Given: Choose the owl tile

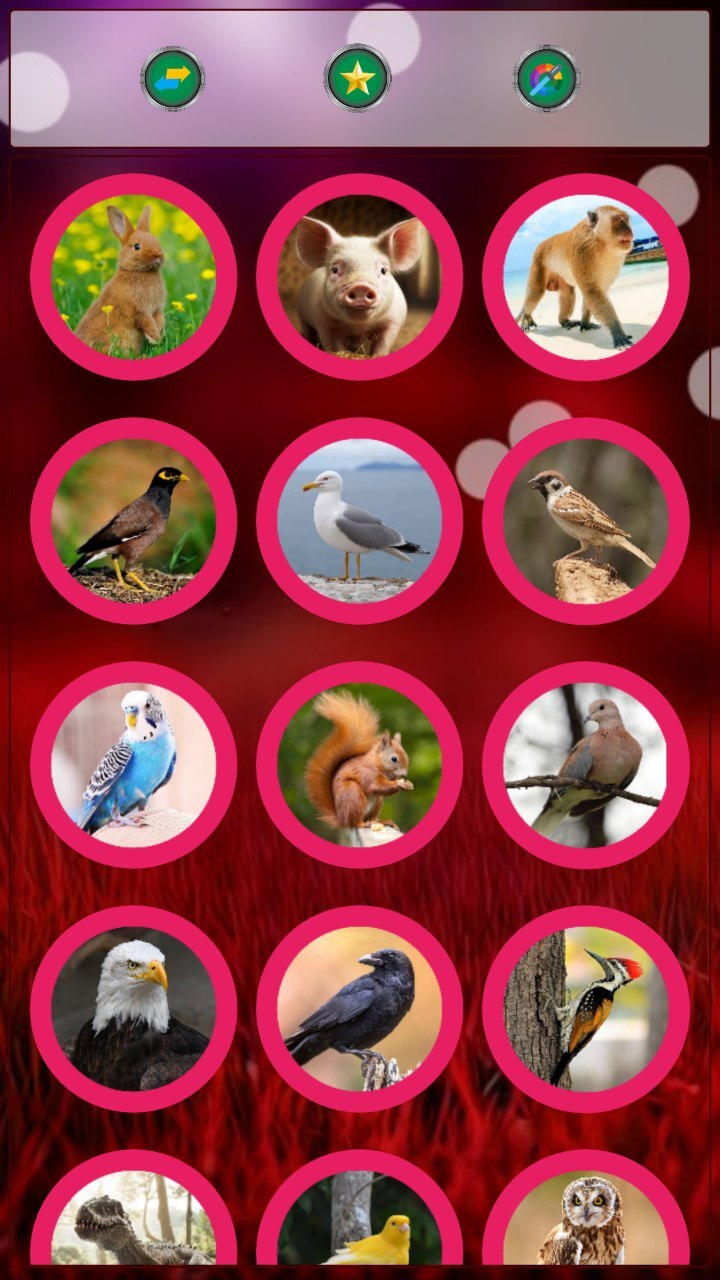Looking at the screenshot, I should click(586, 1220).
